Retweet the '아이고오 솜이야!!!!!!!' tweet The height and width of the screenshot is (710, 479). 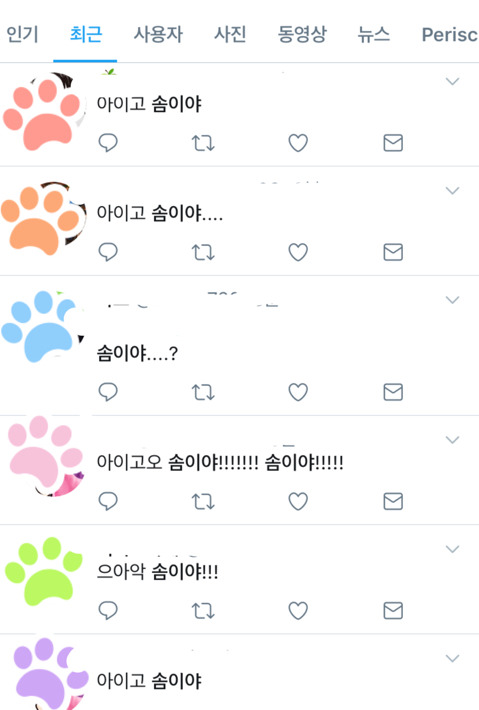(203, 501)
